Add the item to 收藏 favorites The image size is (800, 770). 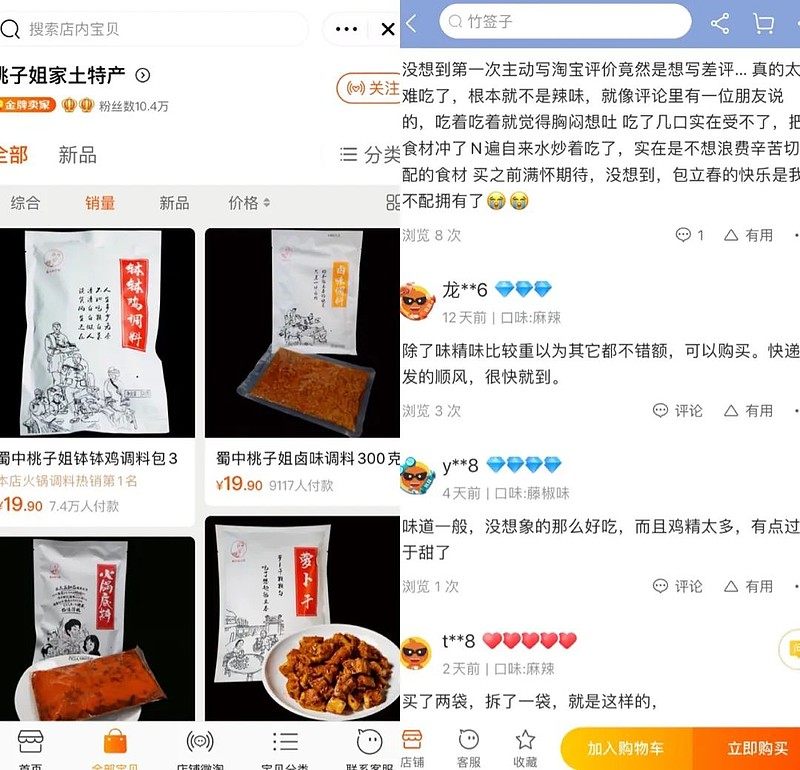coord(525,747)
